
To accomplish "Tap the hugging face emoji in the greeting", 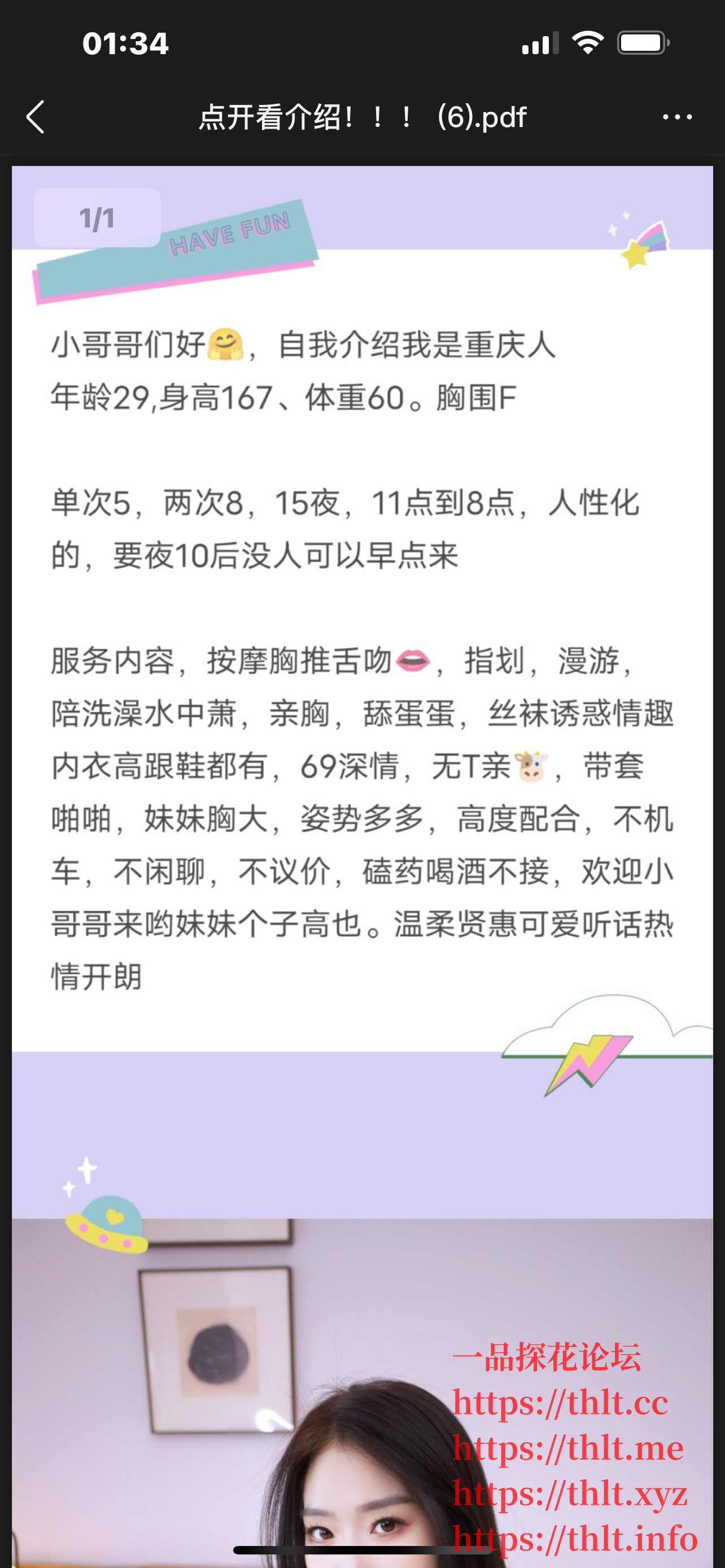I will (x=225, y=347).
